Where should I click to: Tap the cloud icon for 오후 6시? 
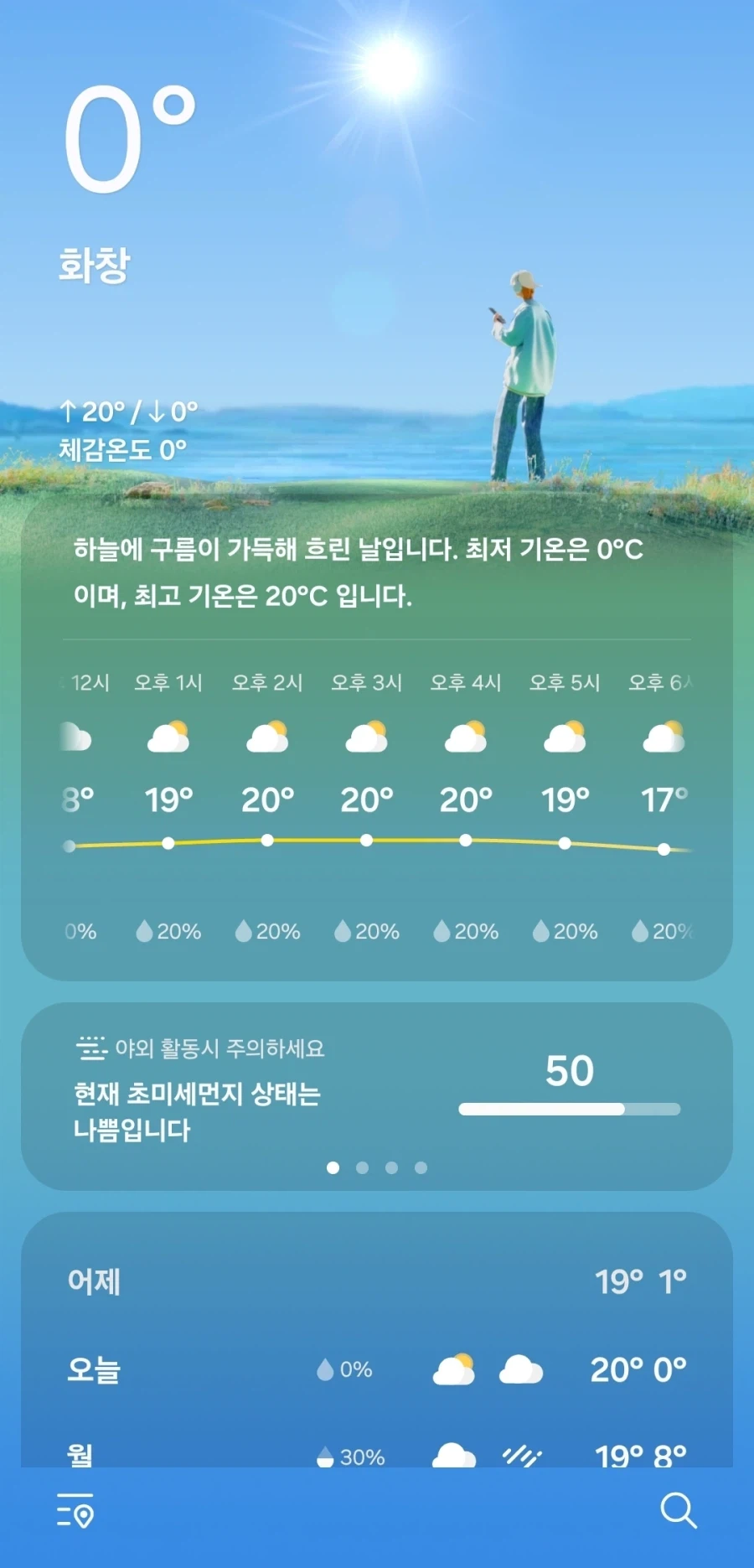662,737
